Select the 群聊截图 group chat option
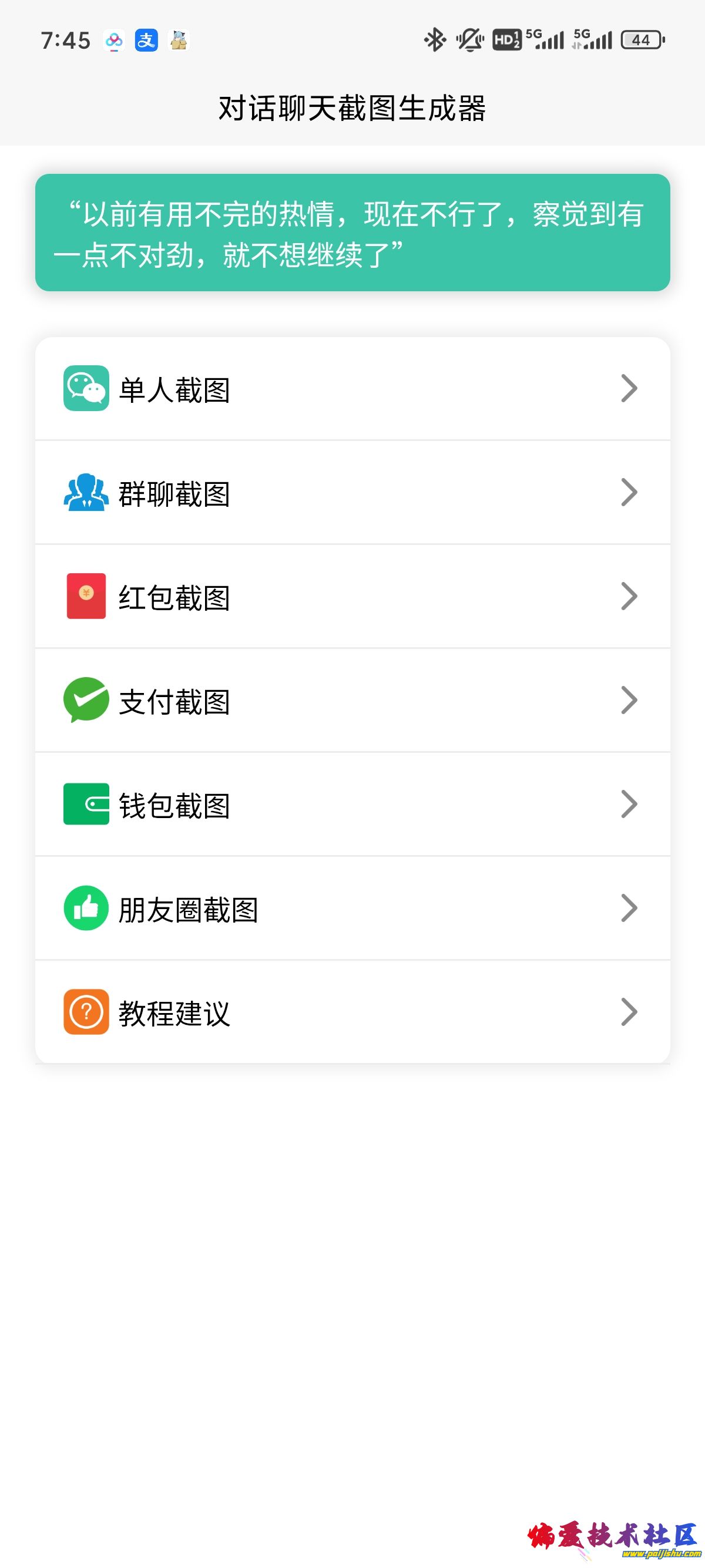 [x=352, y=493]
